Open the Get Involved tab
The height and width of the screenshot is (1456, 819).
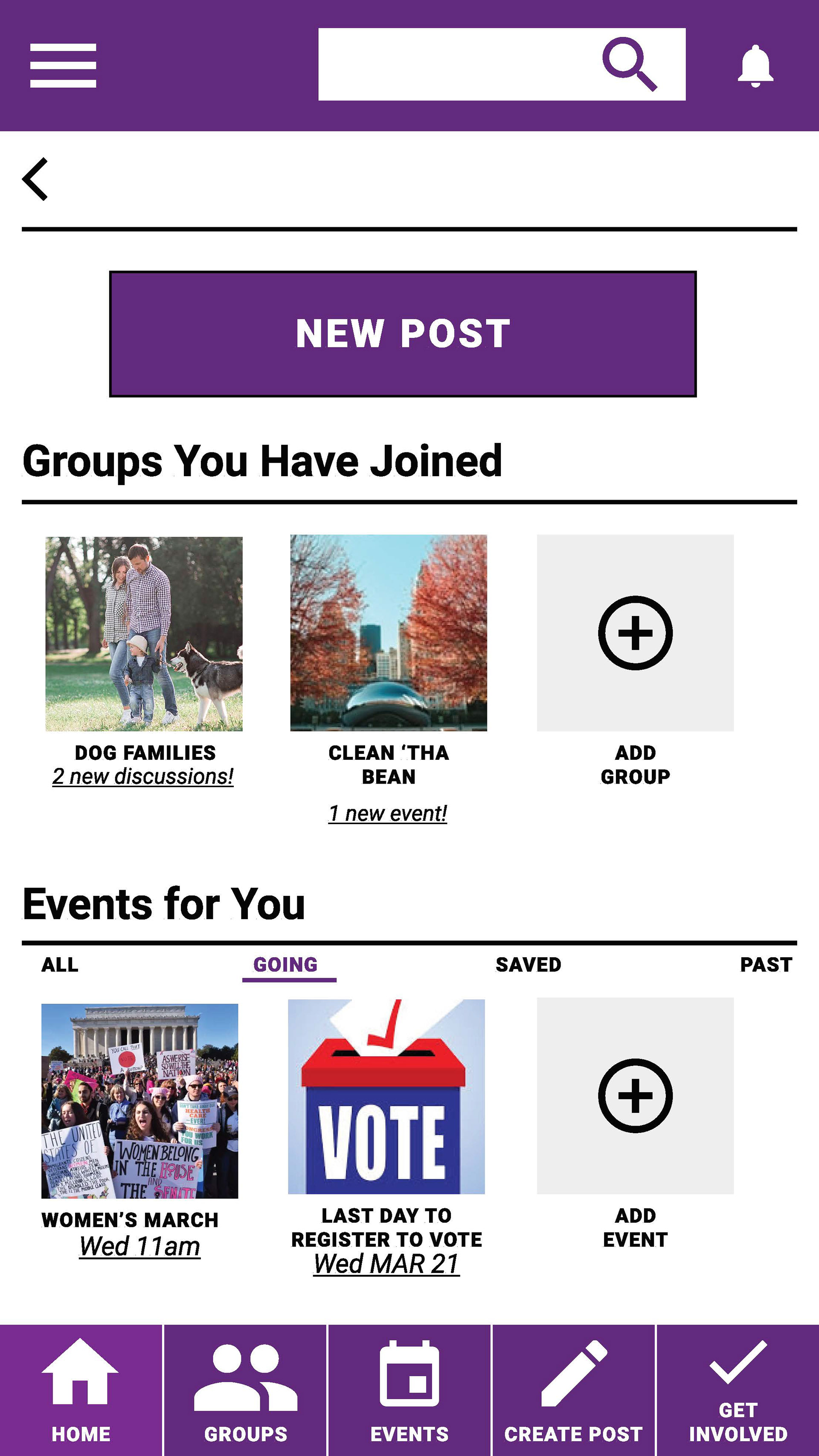[738, 1390]
